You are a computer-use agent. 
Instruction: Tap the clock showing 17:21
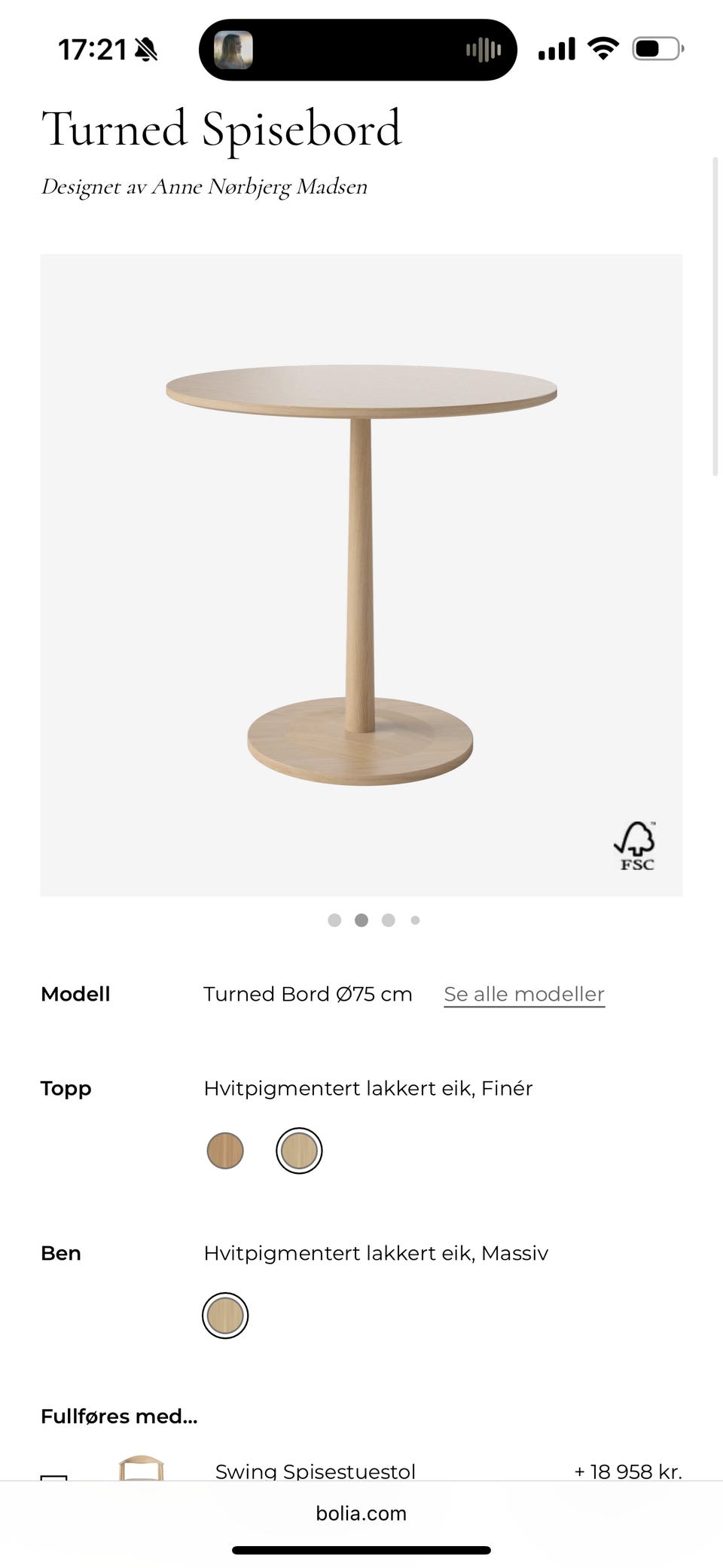point(88,48)
